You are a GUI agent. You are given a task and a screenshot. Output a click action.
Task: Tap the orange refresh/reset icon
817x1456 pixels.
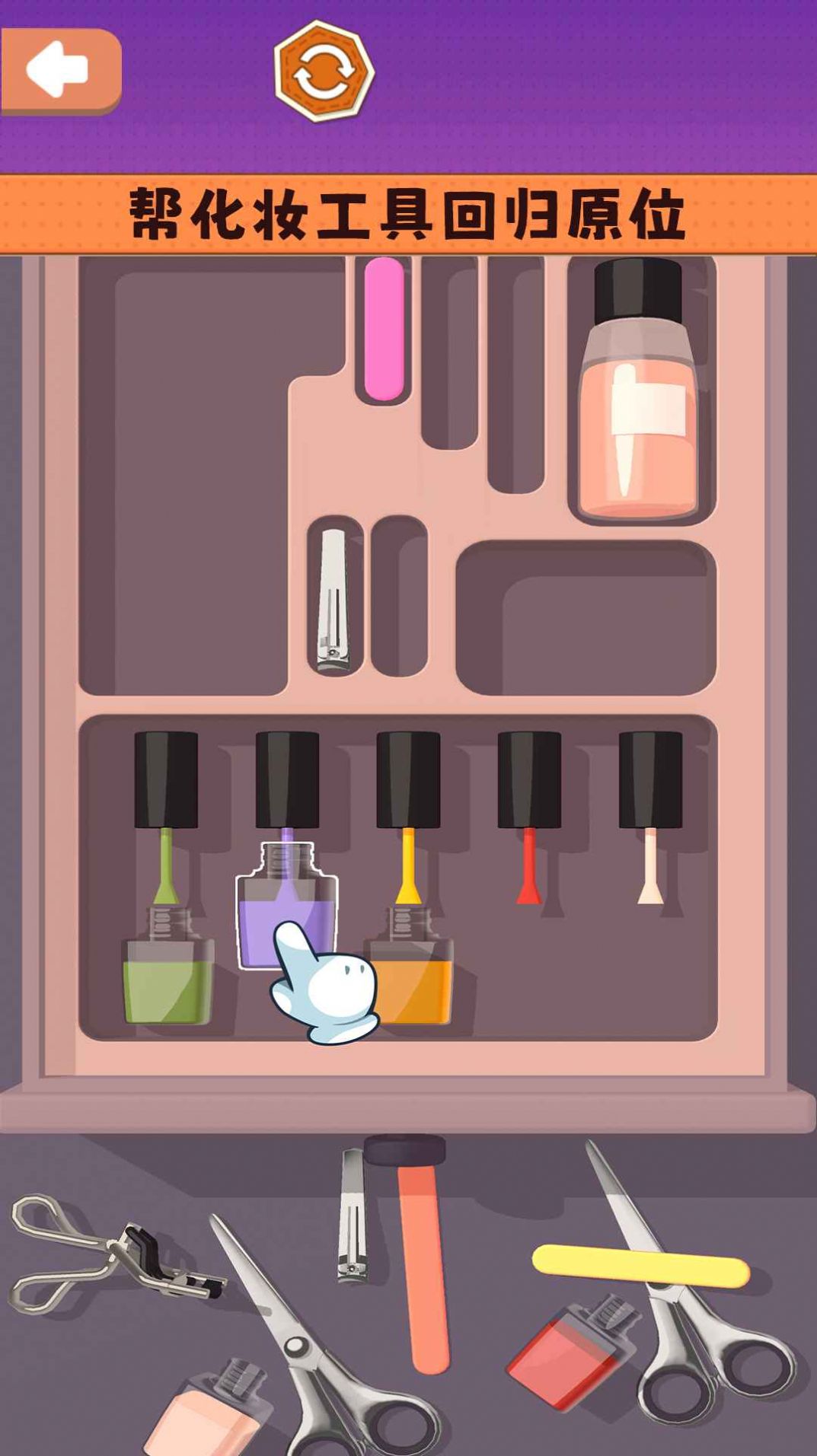pyautogui.click(x=324, y=72)
